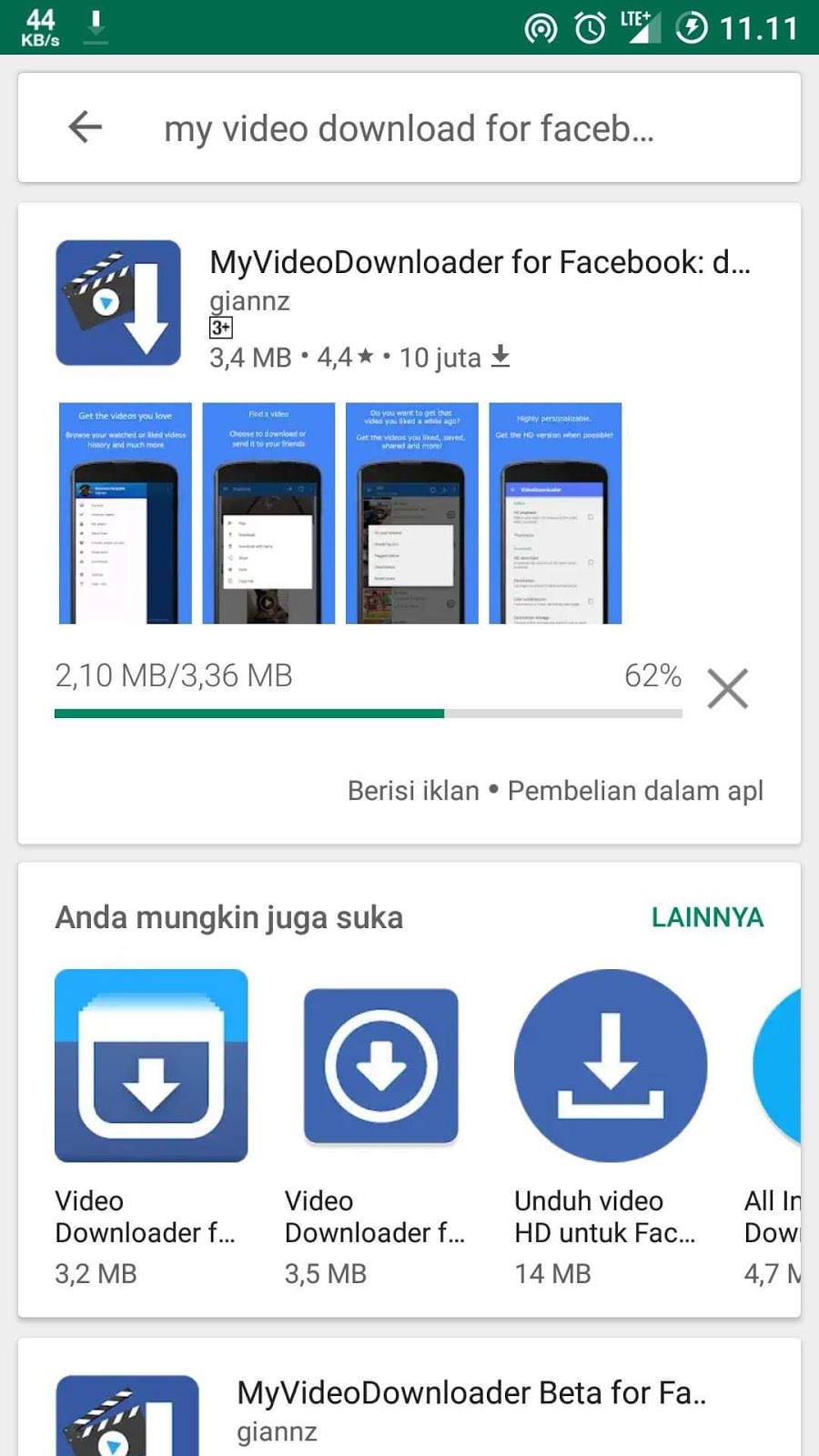View the first app screenshot preview
The image size is (819, 1456).
[x=126, y=513]
